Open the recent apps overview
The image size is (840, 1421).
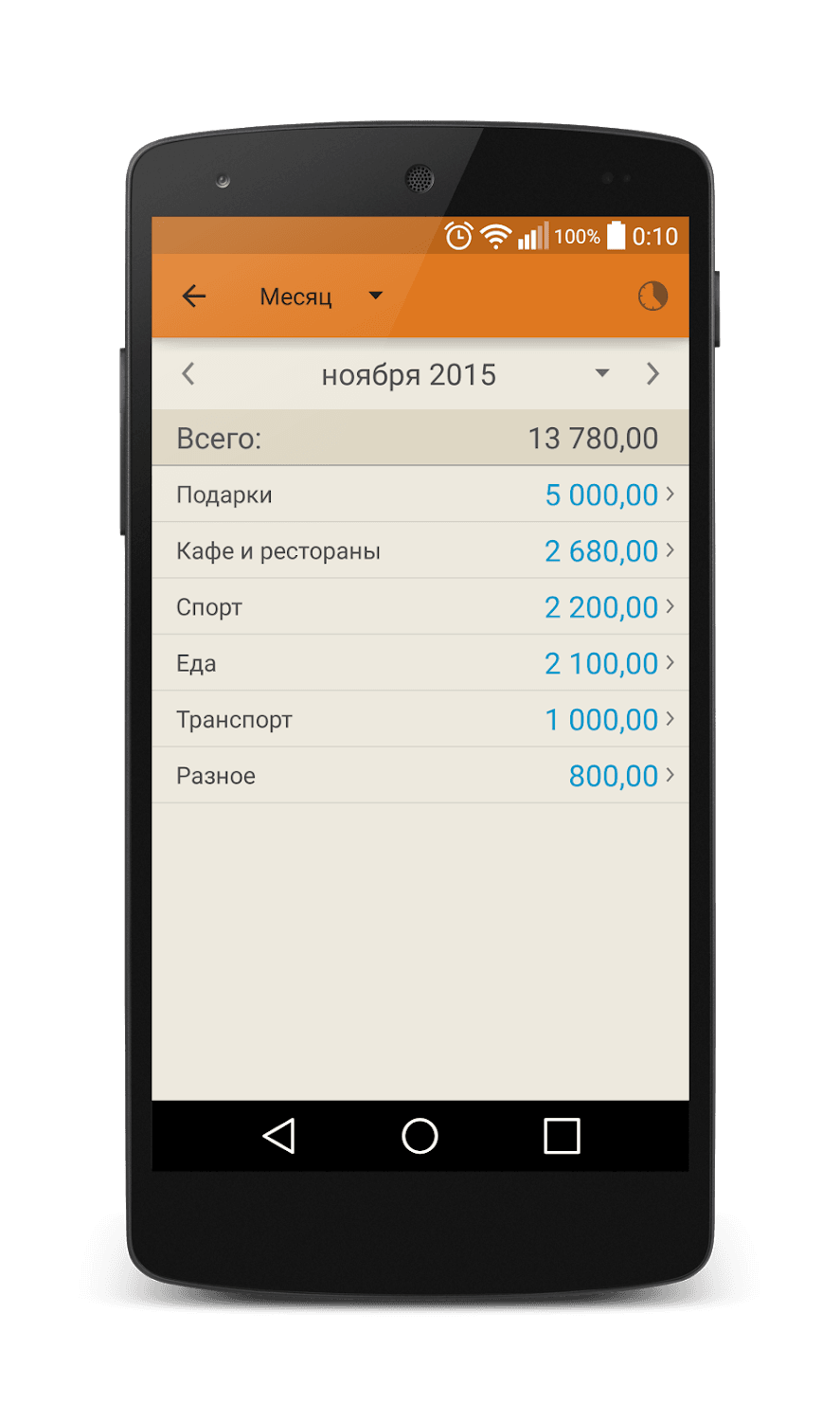[x=562, y=1136]
